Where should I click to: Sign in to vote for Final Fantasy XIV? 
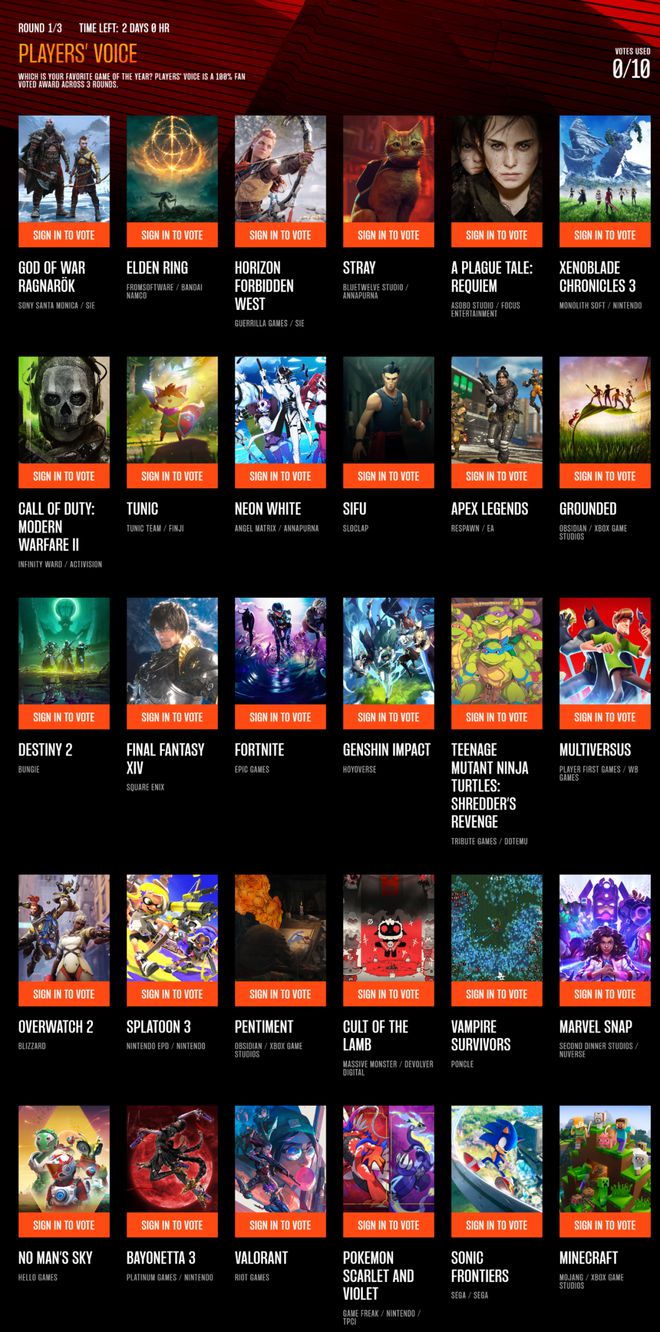tap(172, 717)
